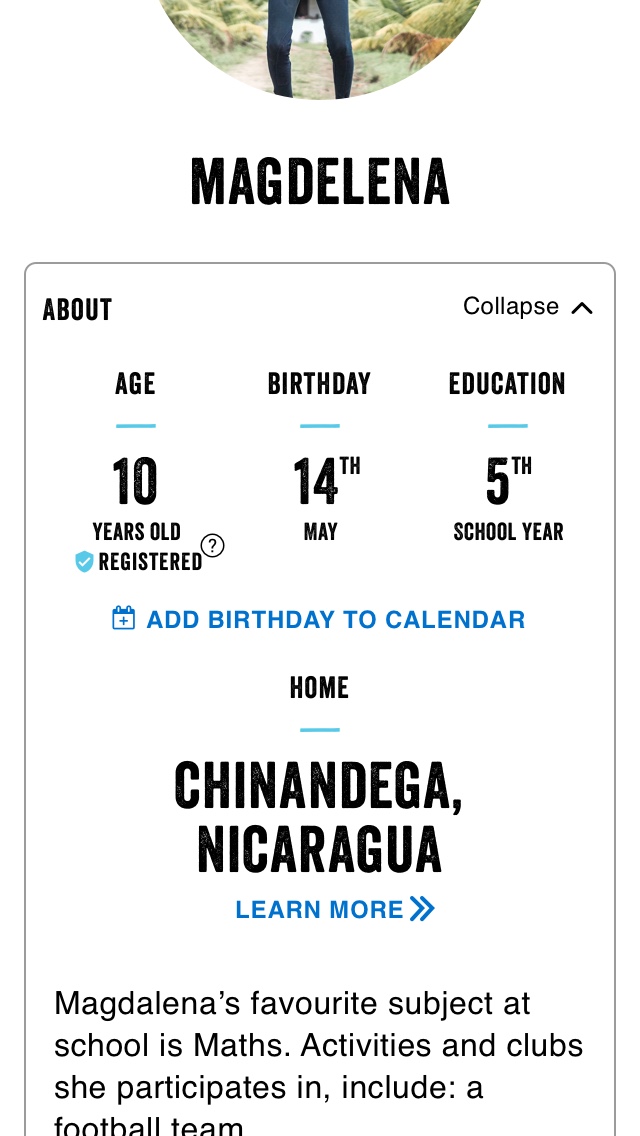Learn more about Chinandega, Nicaragua
640x1136 pixels.
pos(334,909)
